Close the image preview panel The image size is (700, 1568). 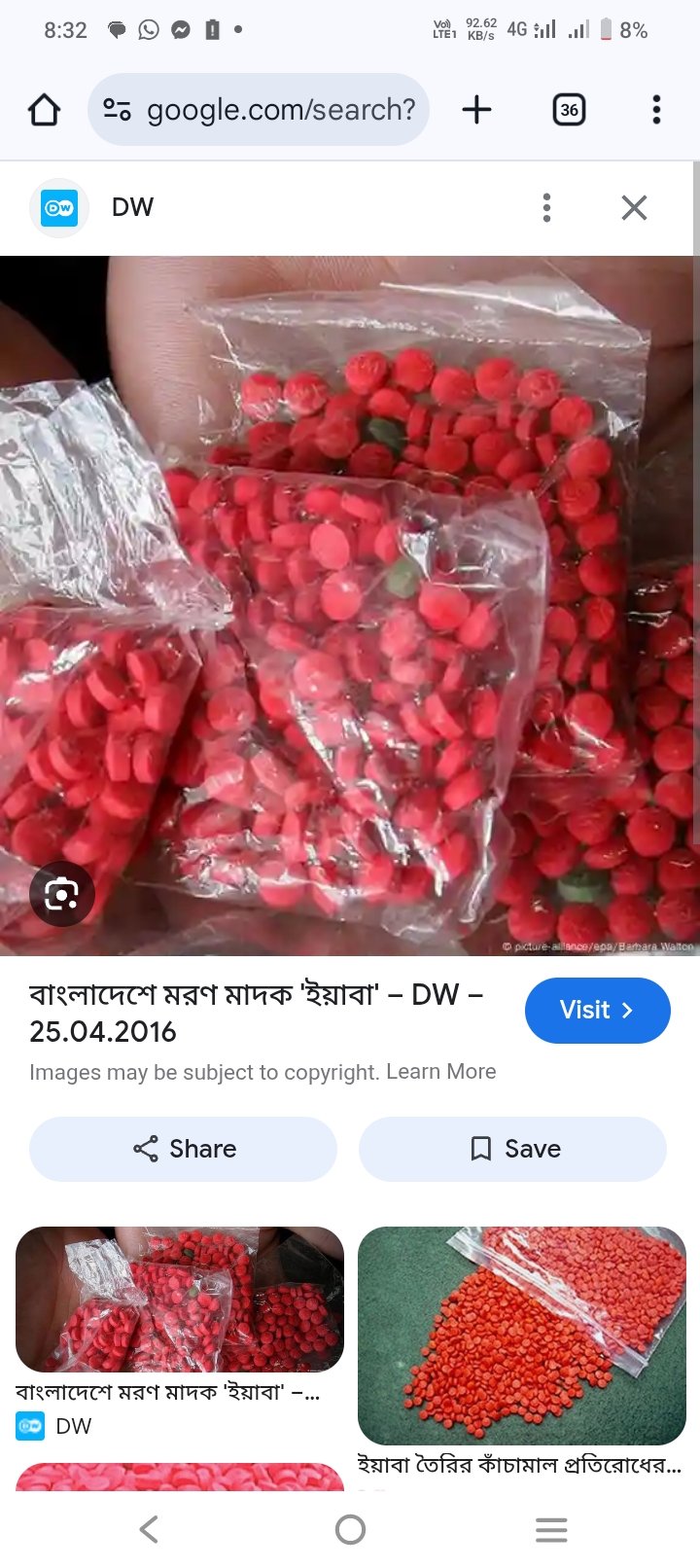(634, 207)
